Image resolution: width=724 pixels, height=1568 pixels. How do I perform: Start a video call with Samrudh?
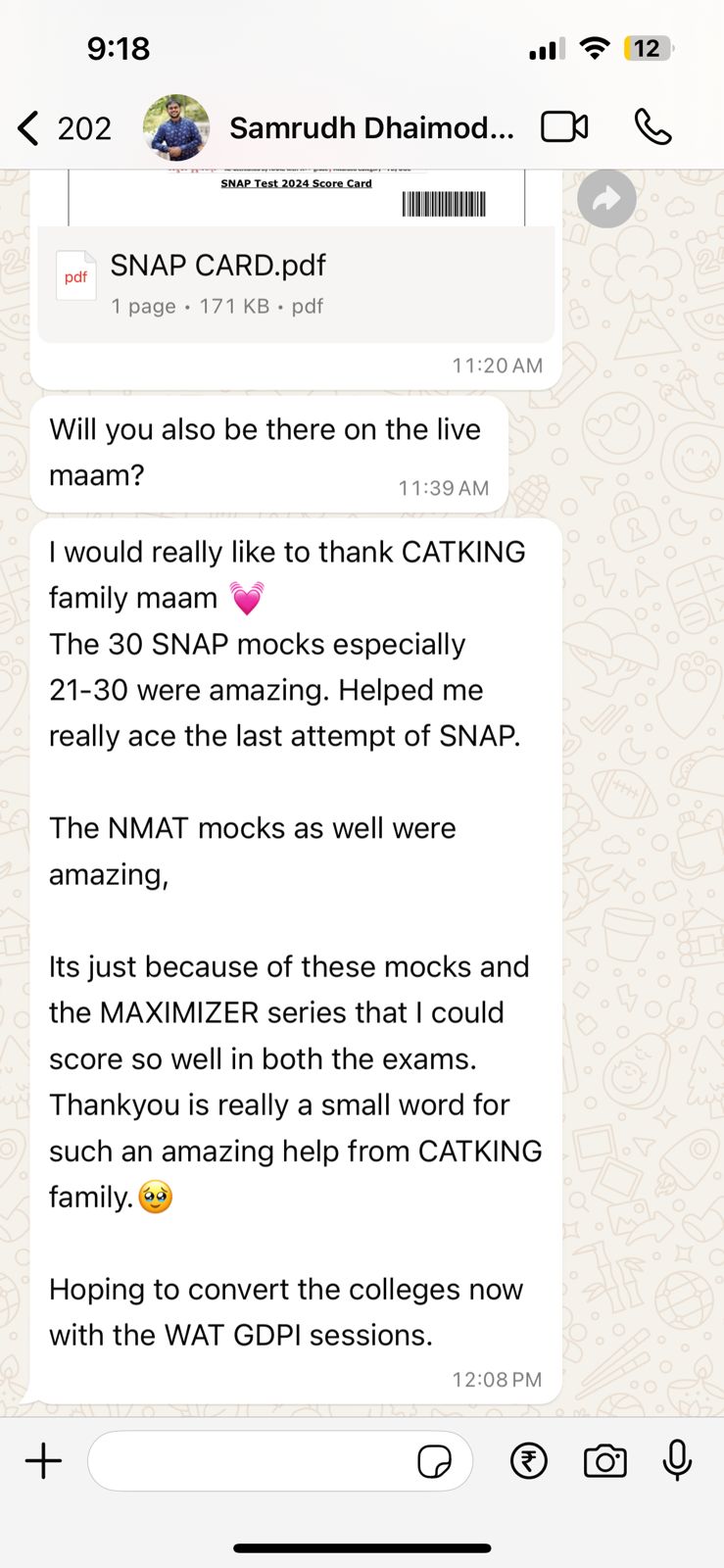(564, 127)
